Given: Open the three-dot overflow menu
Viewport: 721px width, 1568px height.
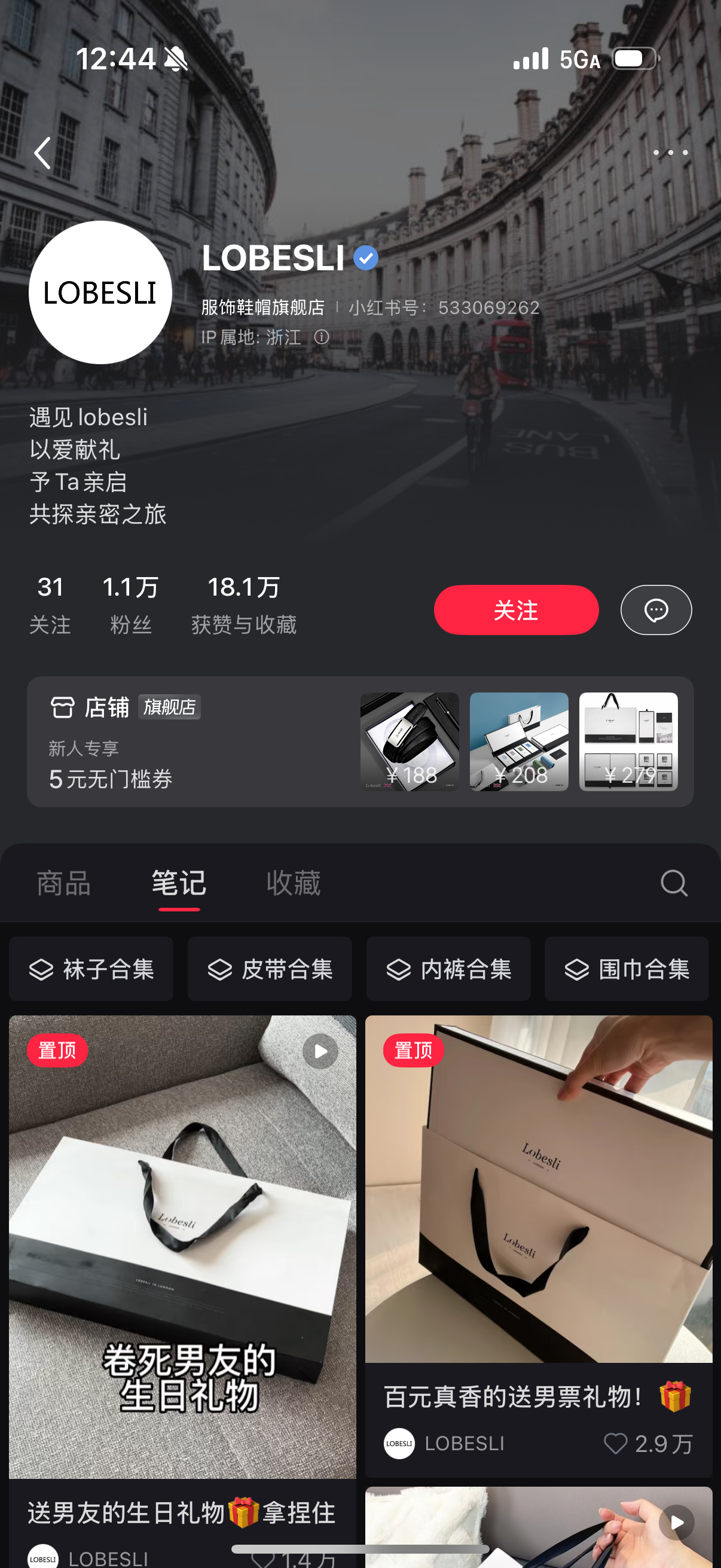Looking at the screenshot, I should pos(671,152).
